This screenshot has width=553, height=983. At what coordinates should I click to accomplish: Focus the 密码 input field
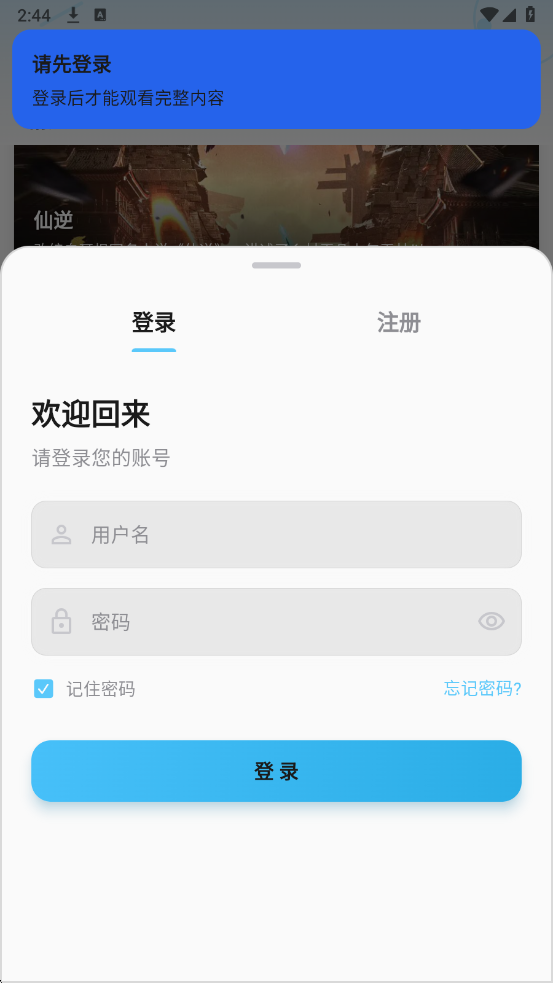pos(276,622)
